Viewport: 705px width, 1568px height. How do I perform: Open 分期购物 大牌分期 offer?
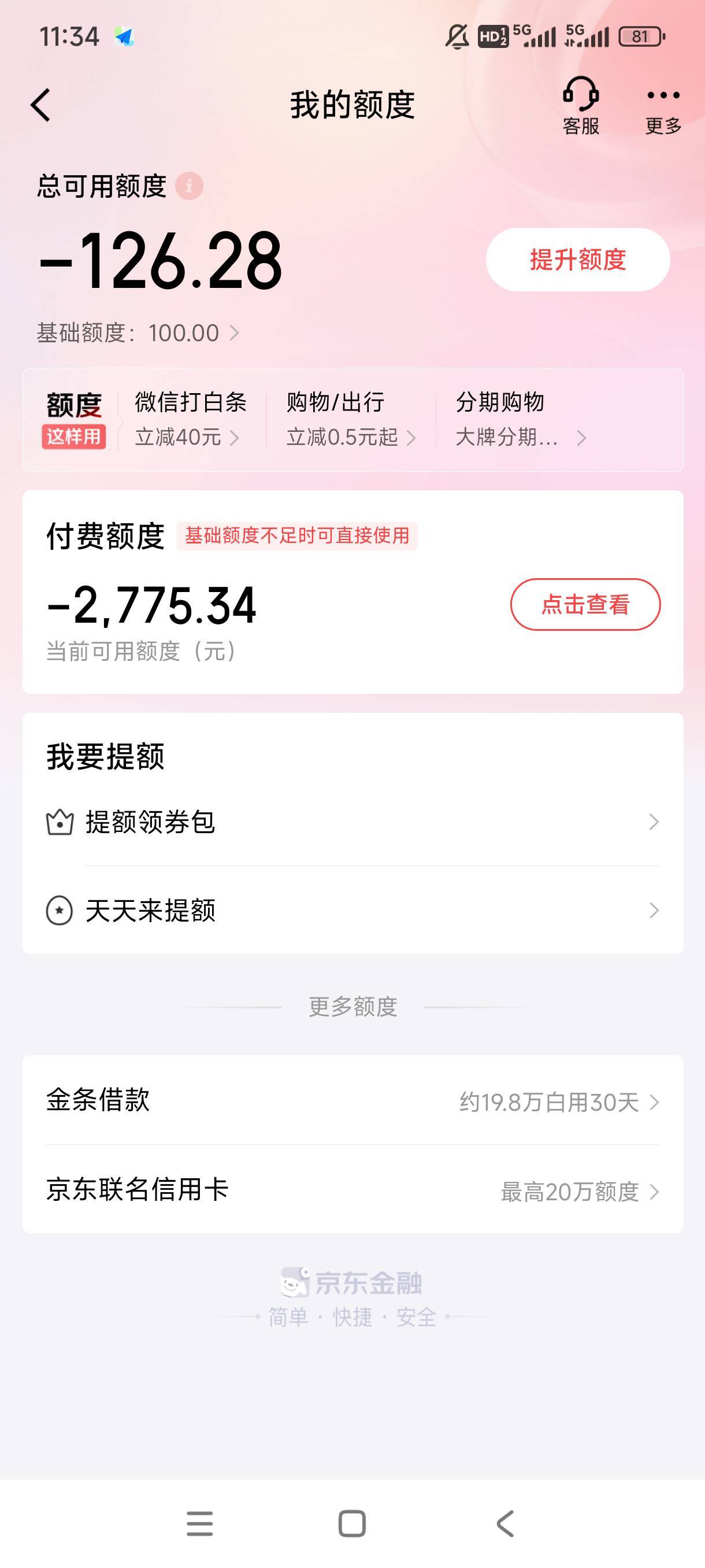click(521, 419)
